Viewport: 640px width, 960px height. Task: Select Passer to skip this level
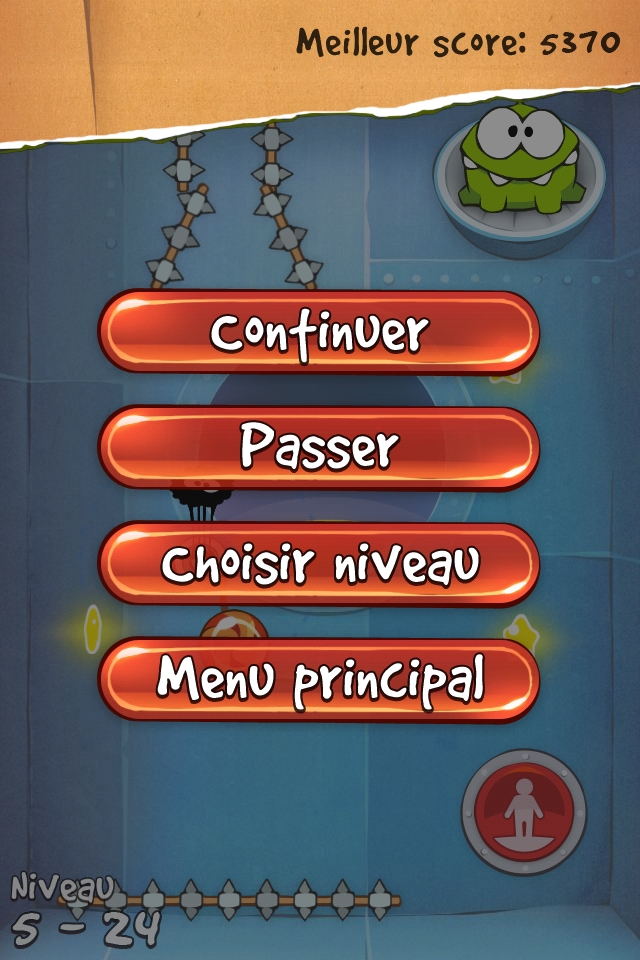(318, 448)
